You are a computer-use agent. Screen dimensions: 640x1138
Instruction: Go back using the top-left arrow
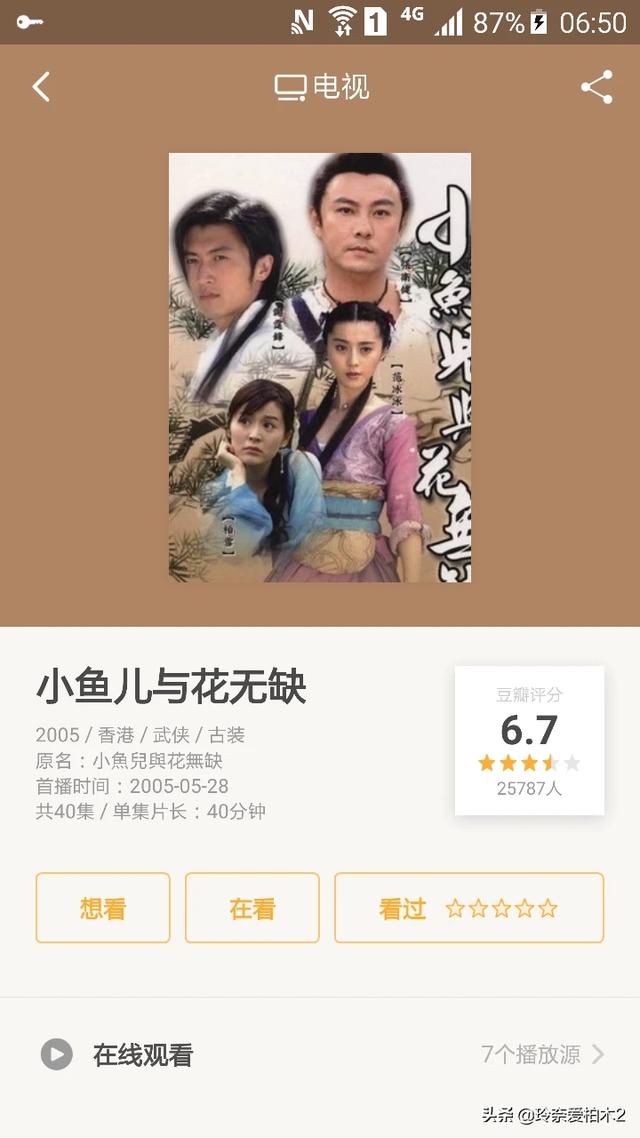click(x=41, y=87)
